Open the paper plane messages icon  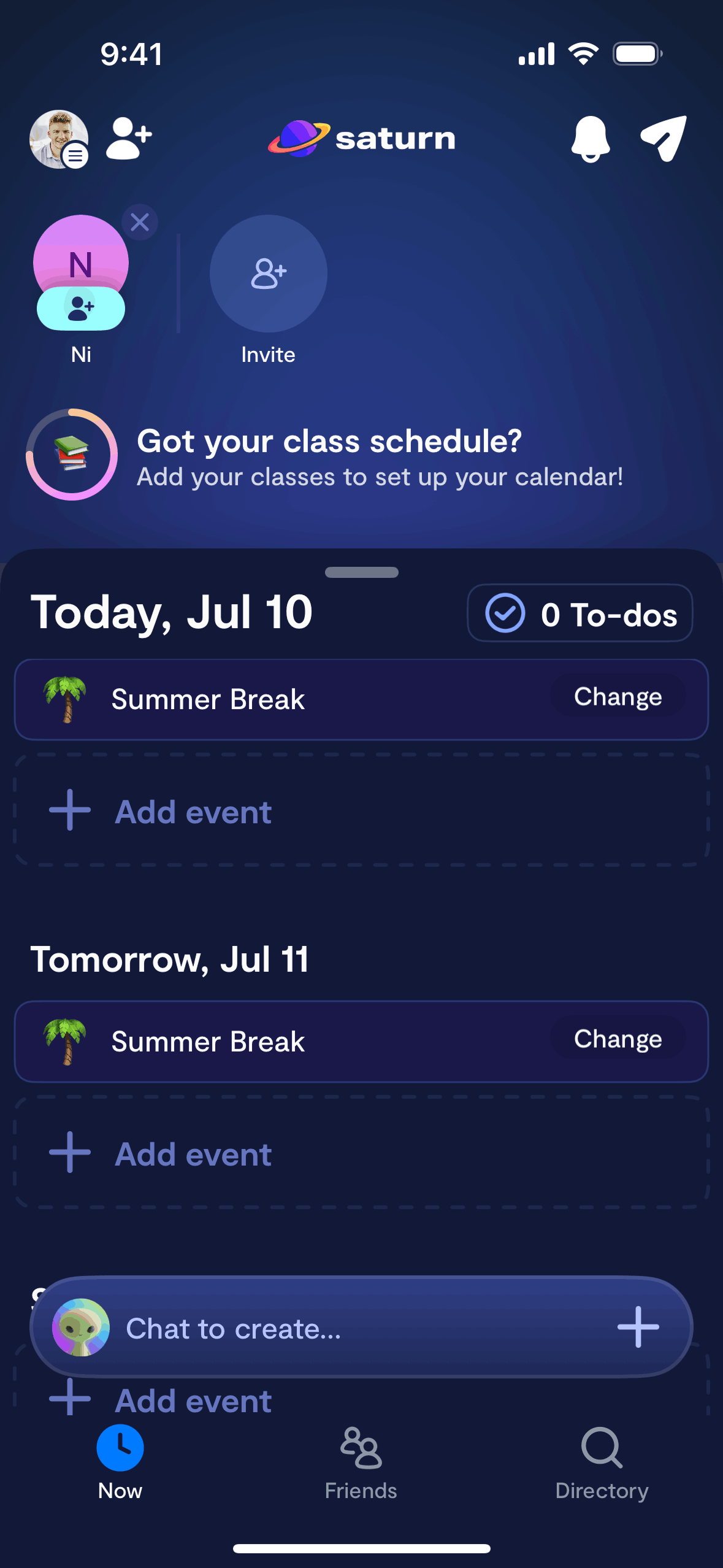coord(663,138)
